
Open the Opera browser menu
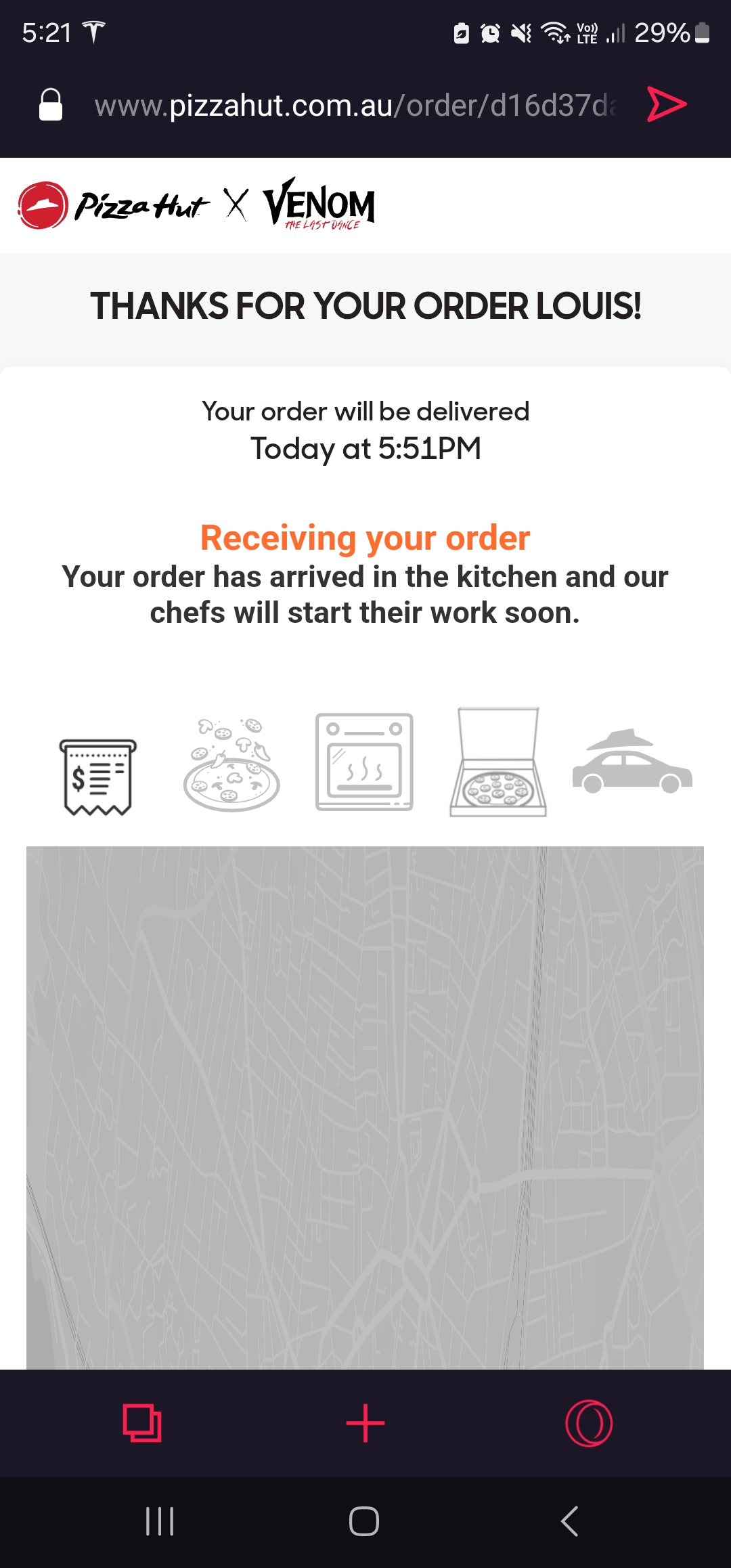pyautogui.click(x=589, y=1423)
